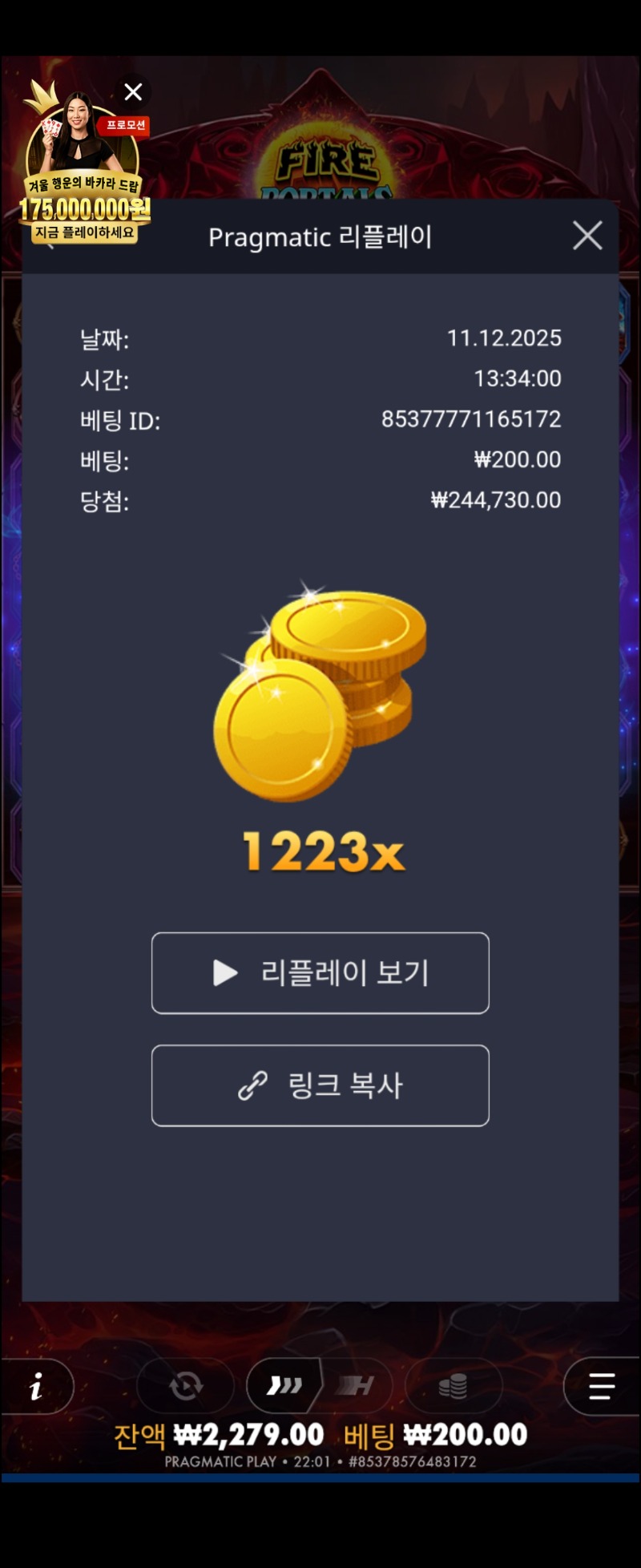Dismiss the baccarat drop promotion banner
Viewport: 641px width, 1568px height.
(x=133, y=92)
